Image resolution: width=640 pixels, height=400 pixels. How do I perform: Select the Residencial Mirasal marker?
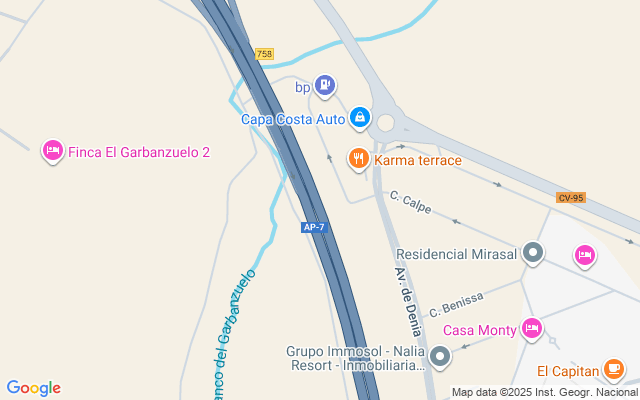(533, 253)
